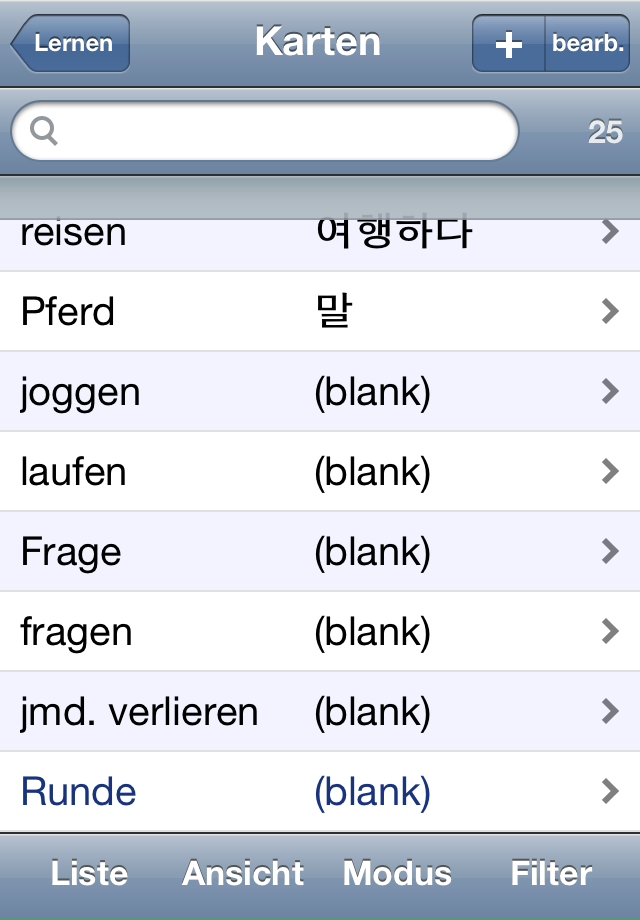640x920 pixels.
Task: Tap the bearb. edit button
Action: click(588, 44)
